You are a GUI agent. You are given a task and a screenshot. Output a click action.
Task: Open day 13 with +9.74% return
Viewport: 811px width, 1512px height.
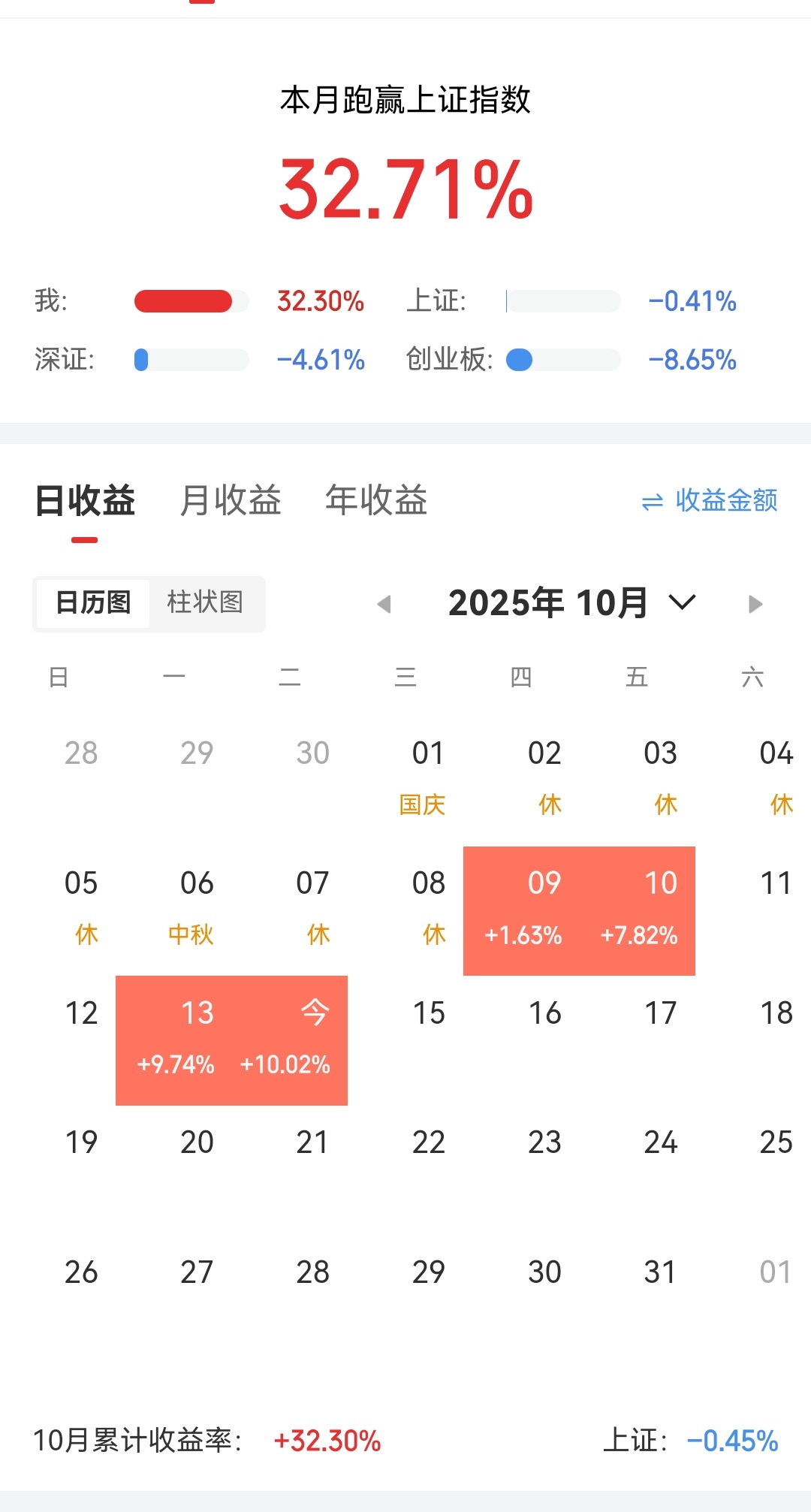(x=175, y=1040)
